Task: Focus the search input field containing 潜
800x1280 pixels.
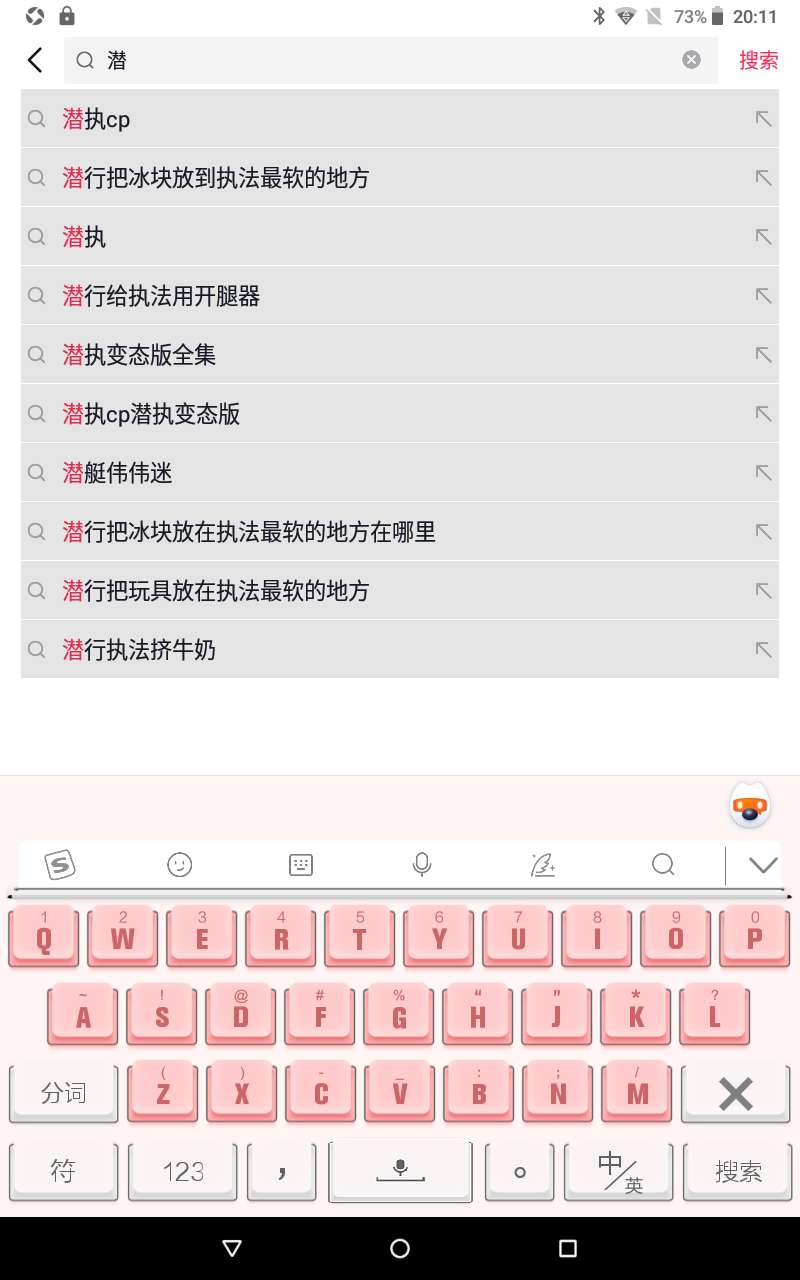Action: click(391, 60)
